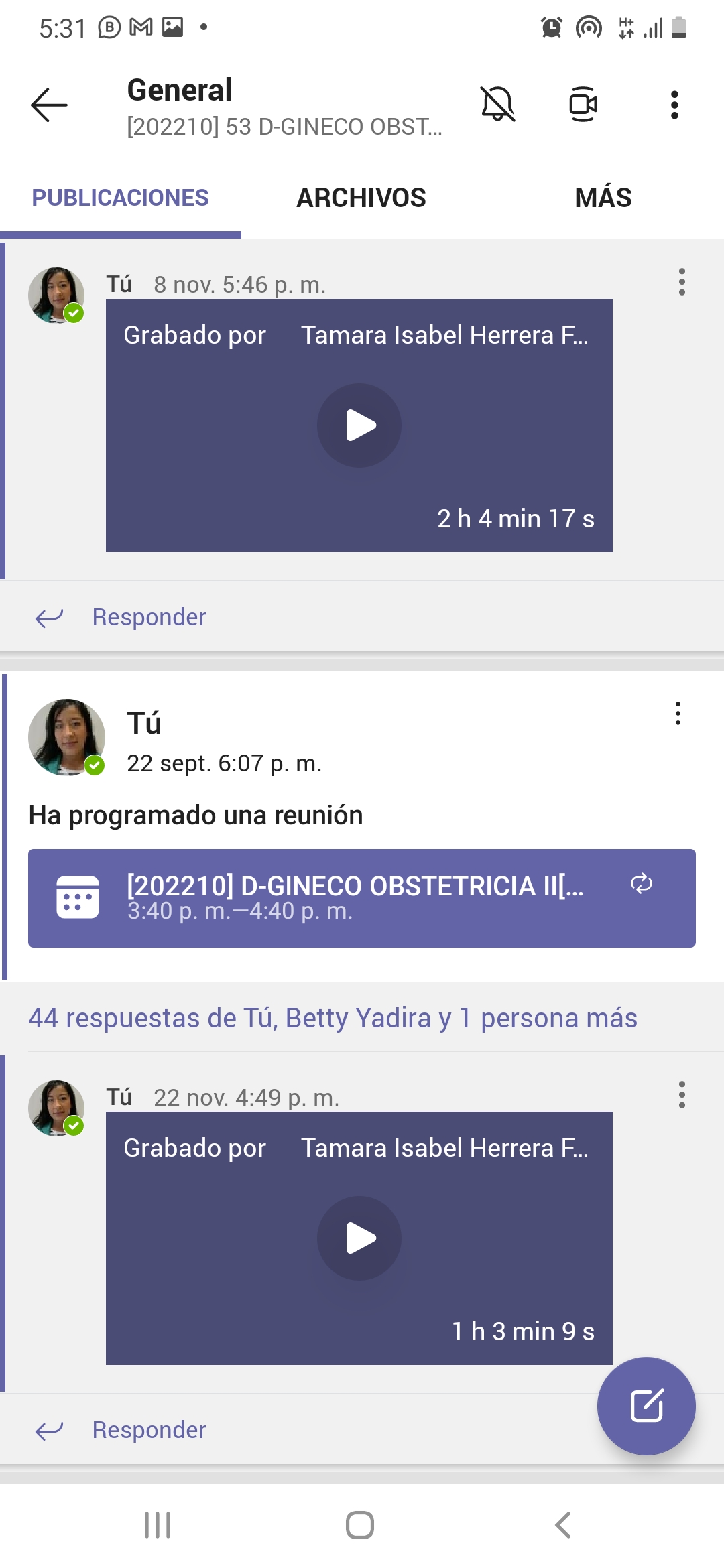Open recent apps from navigation bar
Image resolution: width=724 pixels, height=1568 pixels.
tap(158, 1526)
